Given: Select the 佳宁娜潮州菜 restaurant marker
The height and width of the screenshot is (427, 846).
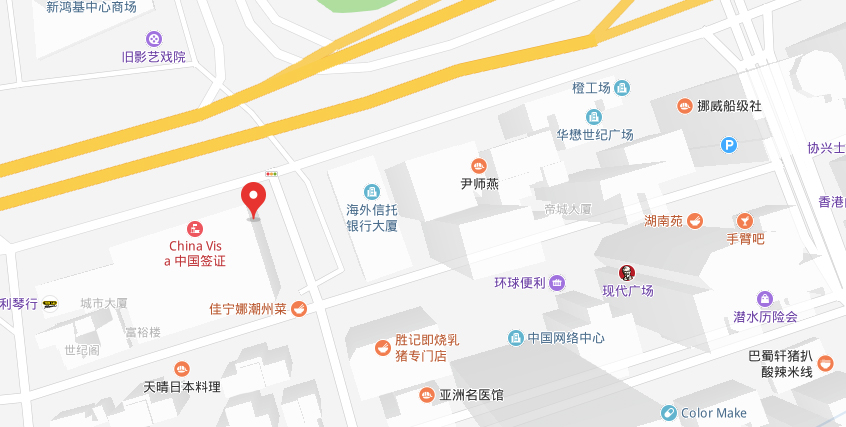Looking at the screenshot, I should coord(298,309).
